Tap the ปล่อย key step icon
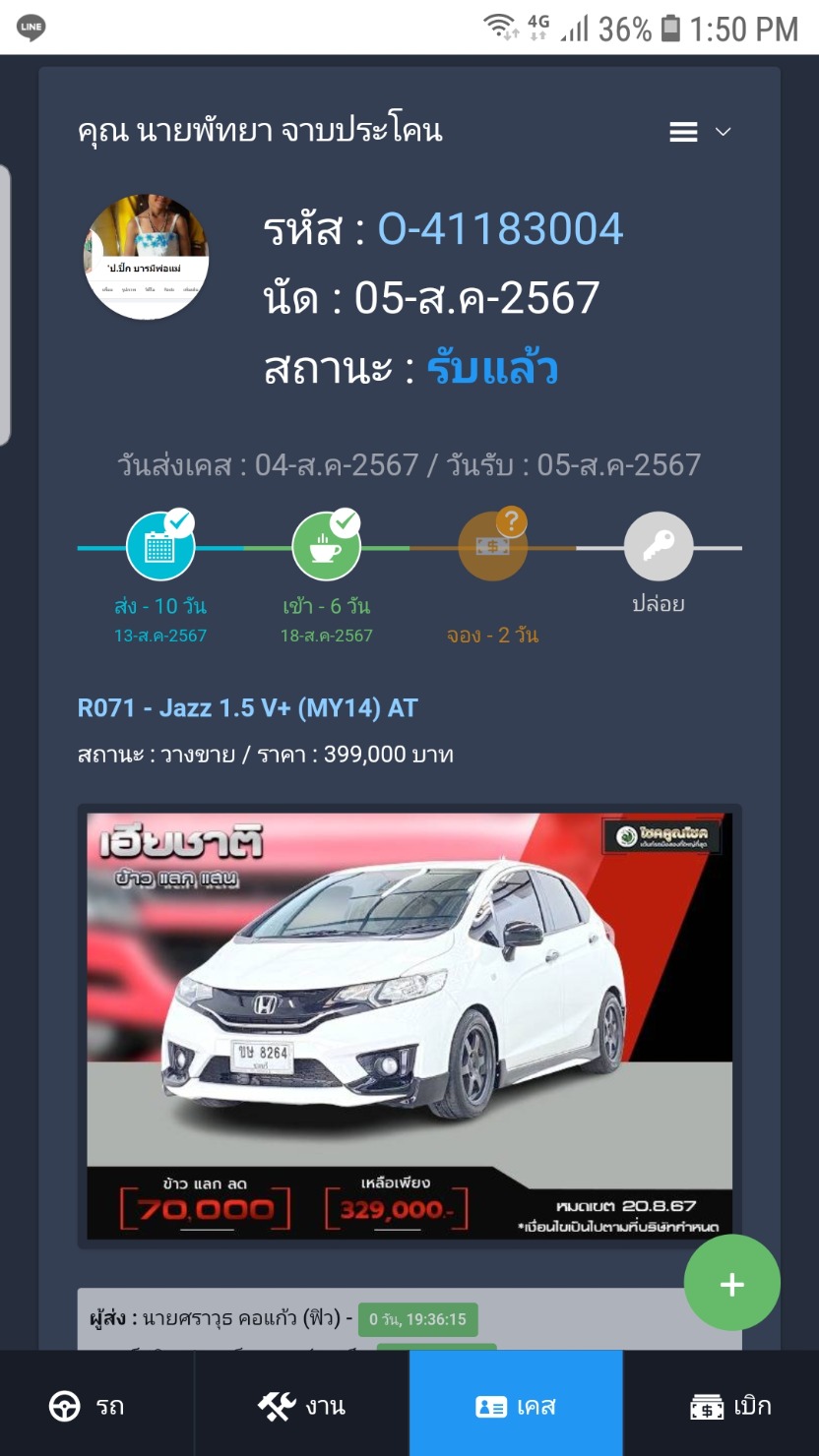Image resolution: width=819 pixels, height=1456 pixels. pyautogui.click(x=659, y=547)
